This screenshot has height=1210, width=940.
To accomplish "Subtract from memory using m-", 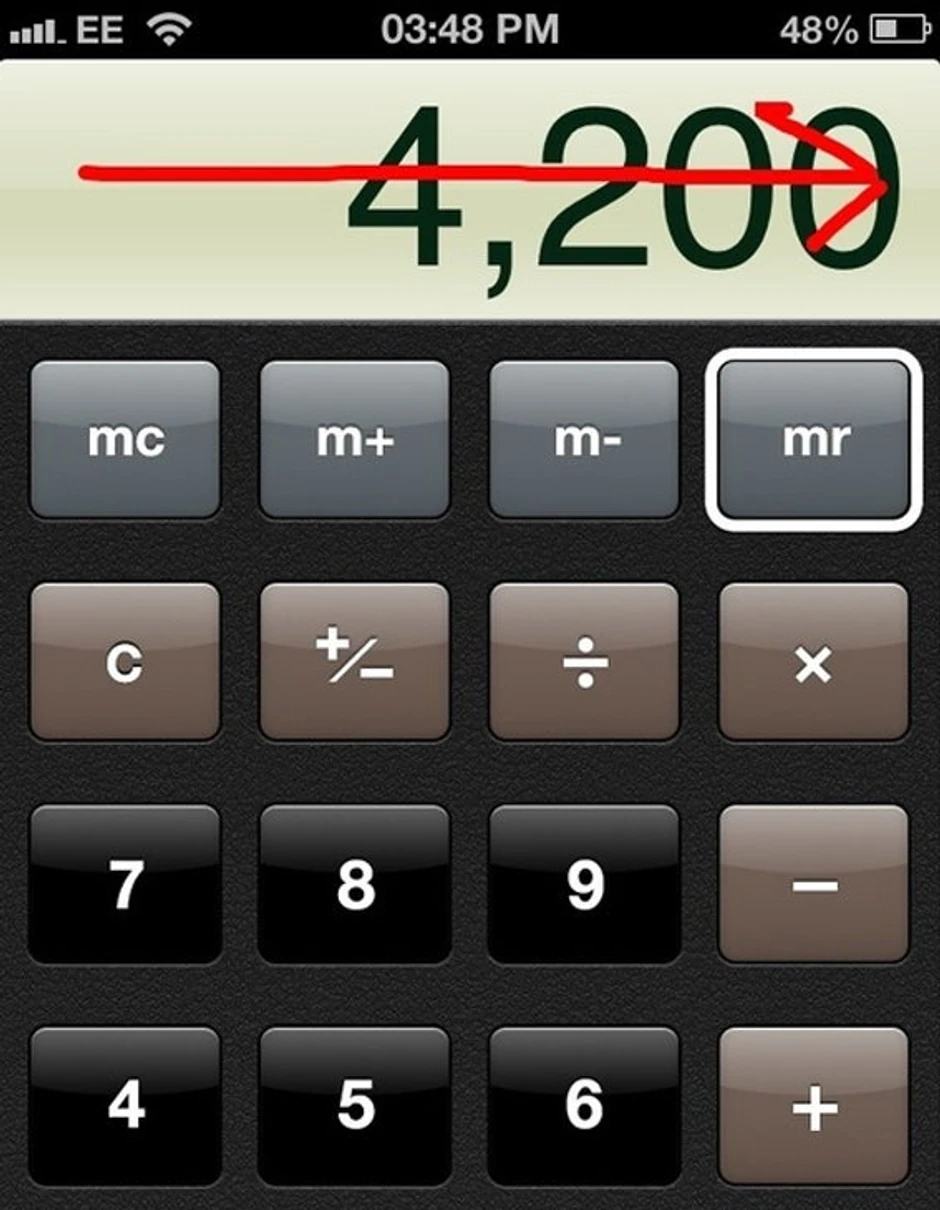I will 584,439.
